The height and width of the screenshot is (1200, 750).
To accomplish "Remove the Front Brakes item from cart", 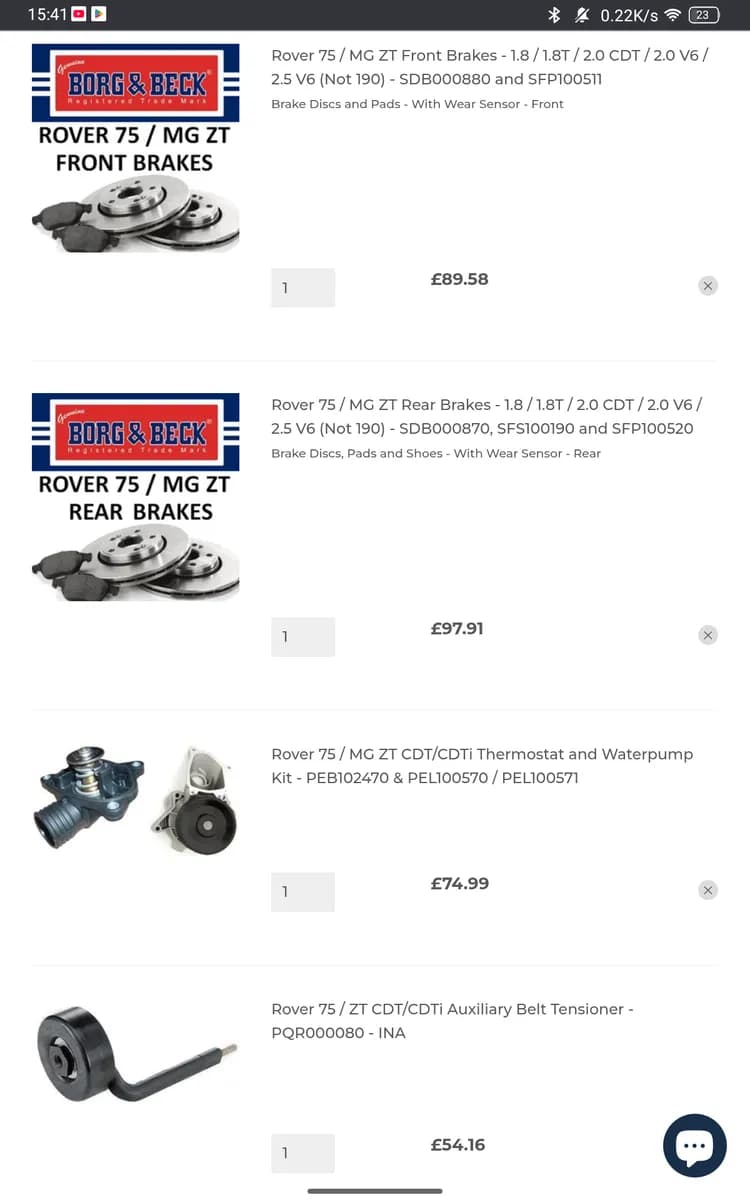I will click(x=708, y=286).
